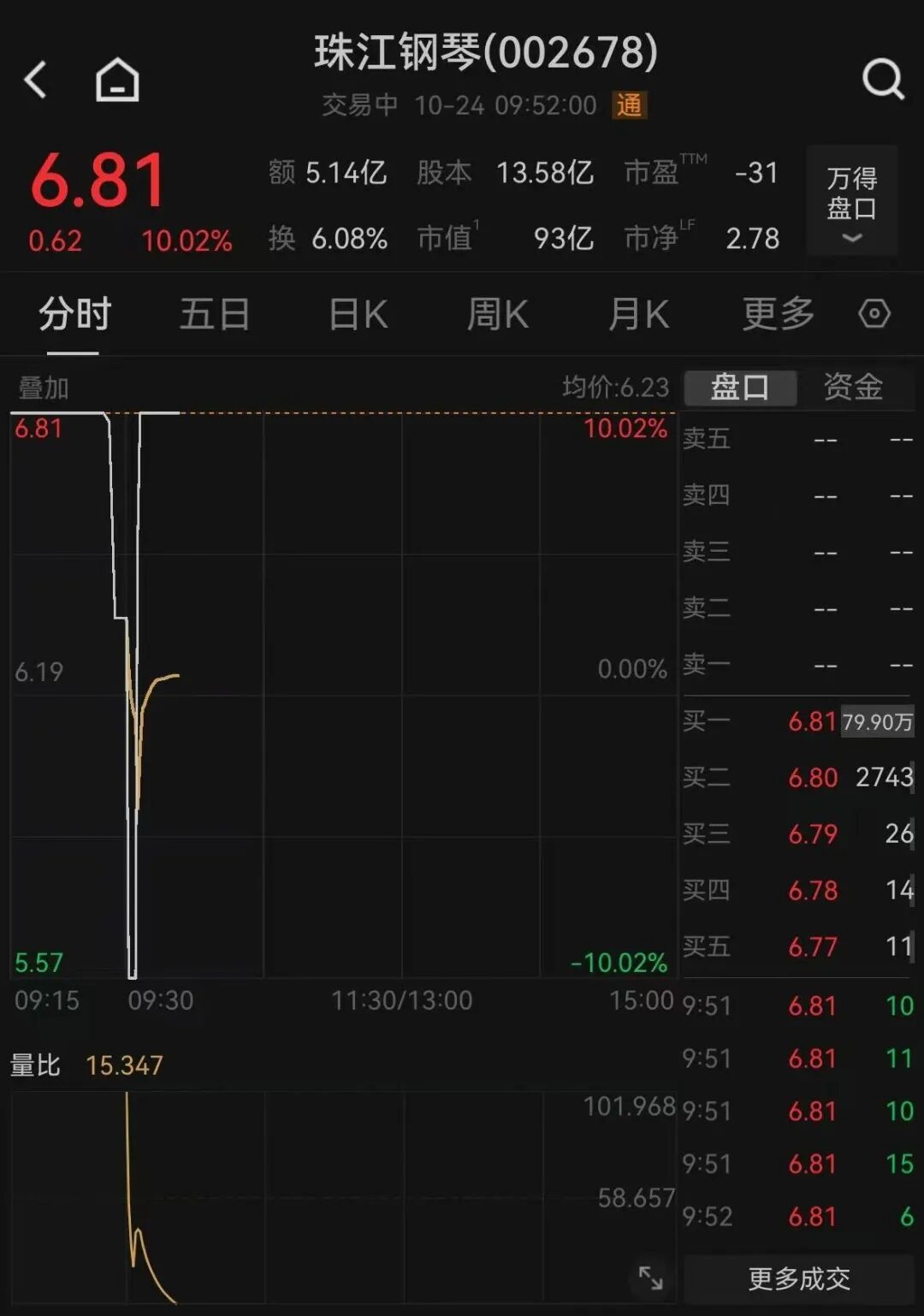Viewport: 924px width, 1316px height.
Task: Tap 叠加 to overlay a comparison
Action: tap(44, 388)
